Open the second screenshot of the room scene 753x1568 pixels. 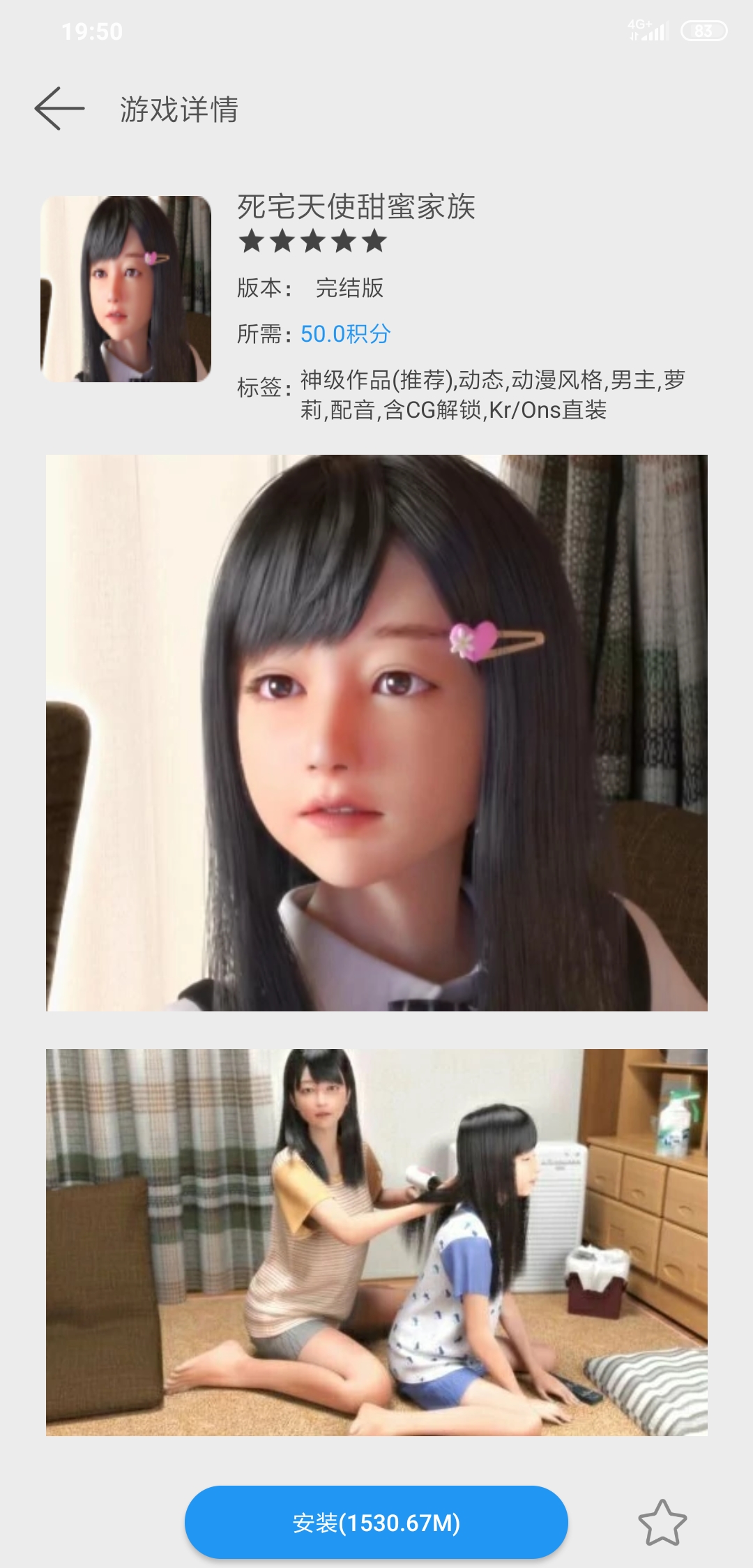tap(376, 1242)
